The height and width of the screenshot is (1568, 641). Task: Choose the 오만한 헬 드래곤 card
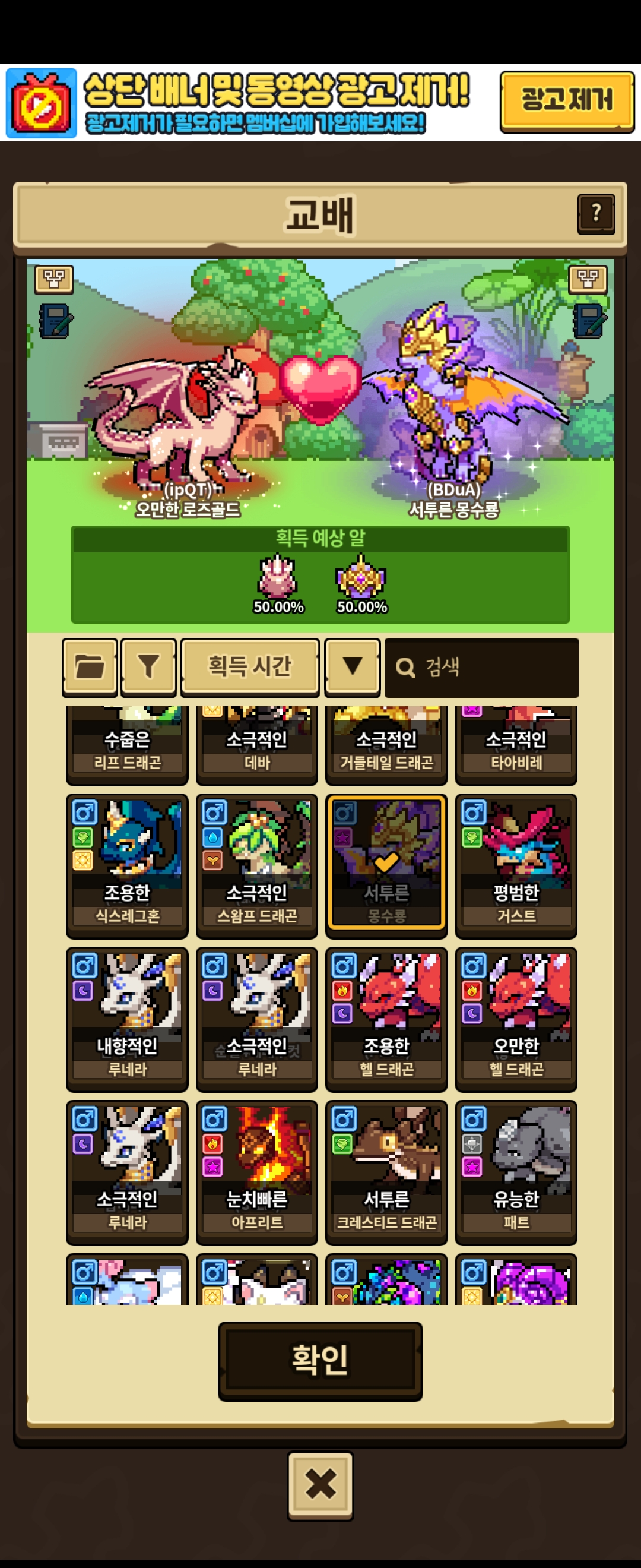516,1019
